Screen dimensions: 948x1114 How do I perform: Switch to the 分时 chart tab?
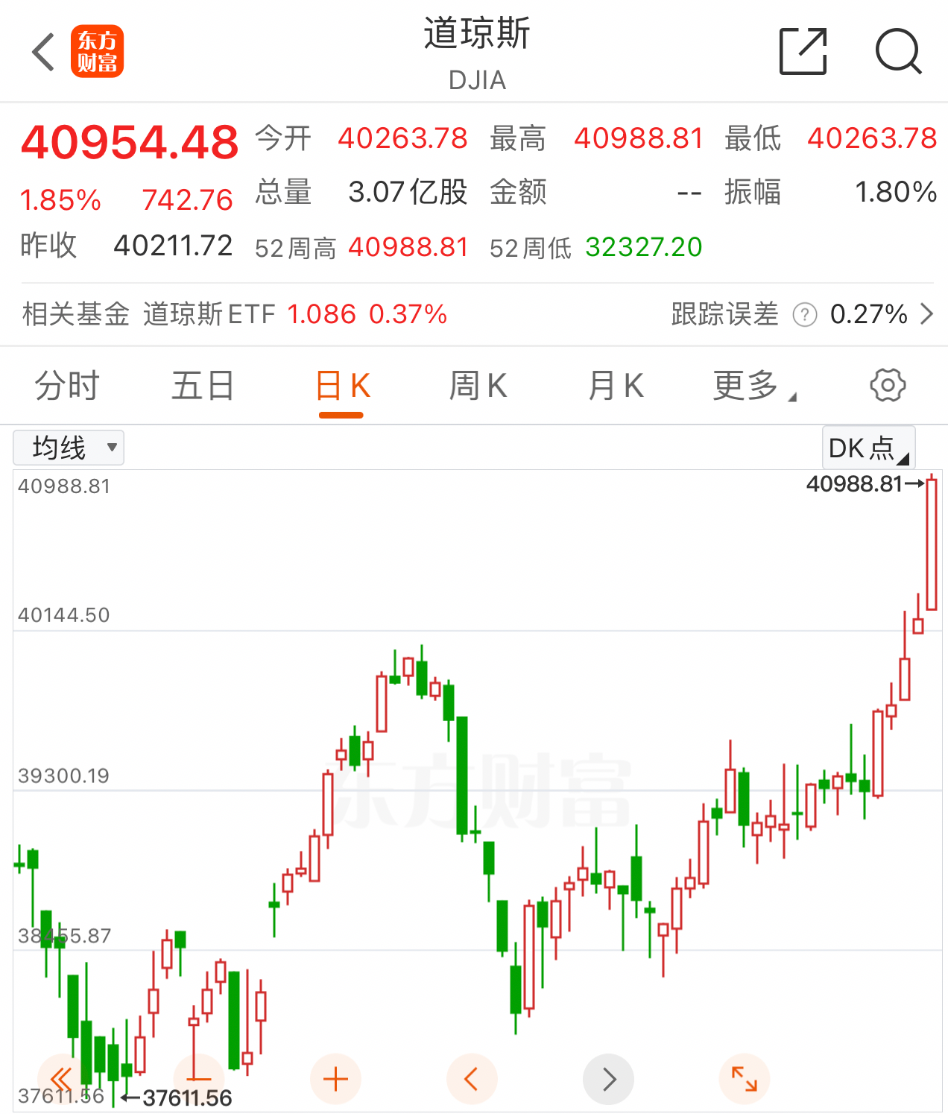(x=67, y=385)
